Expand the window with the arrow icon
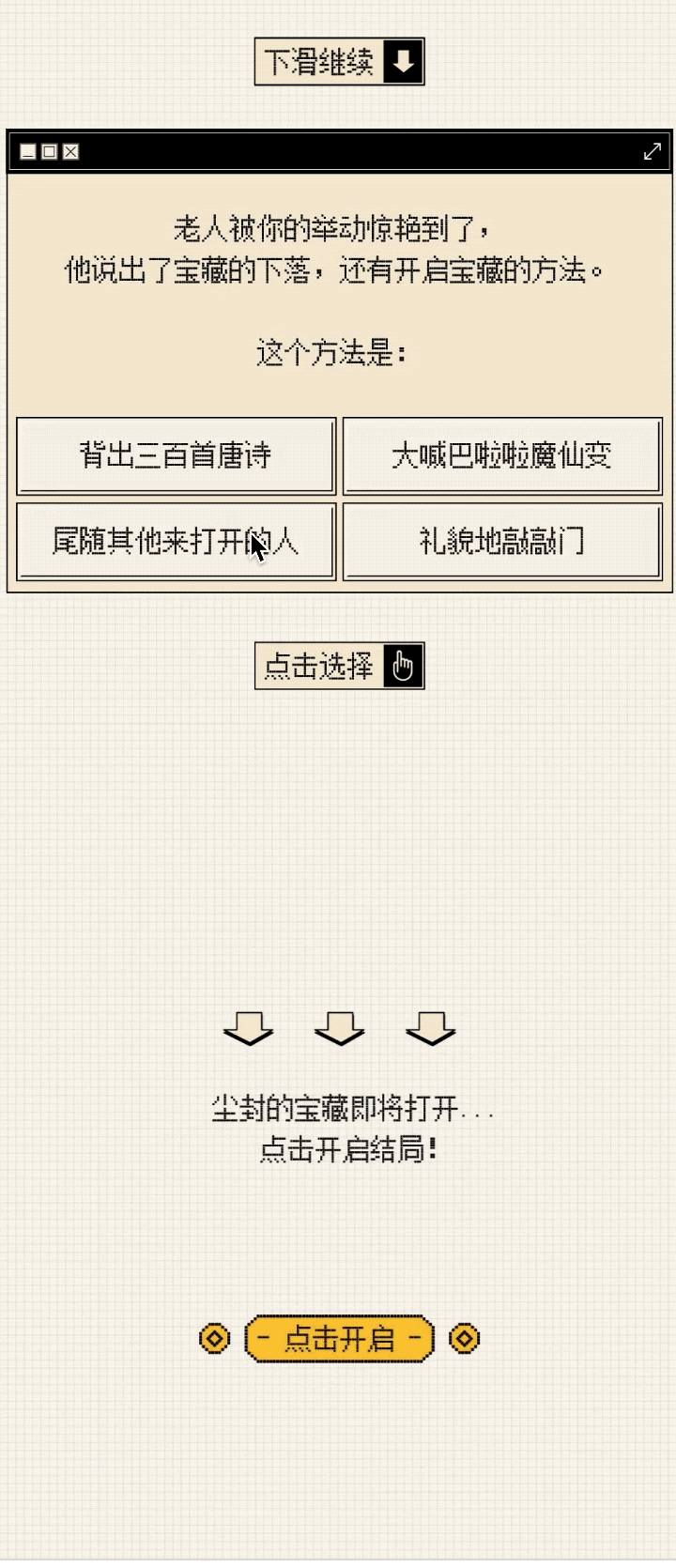Screen dimensions: 676x1568 coord(652,151)
